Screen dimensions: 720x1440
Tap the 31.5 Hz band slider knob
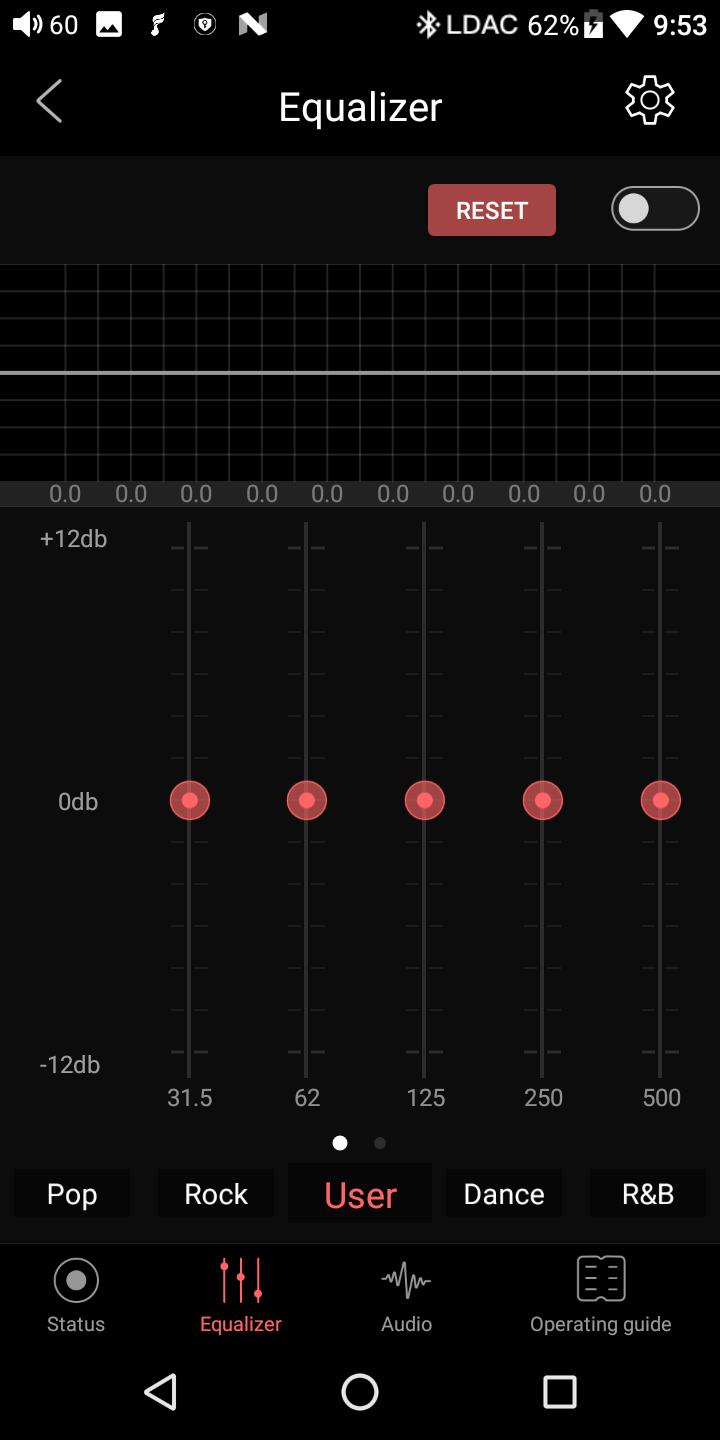point(189,800)
